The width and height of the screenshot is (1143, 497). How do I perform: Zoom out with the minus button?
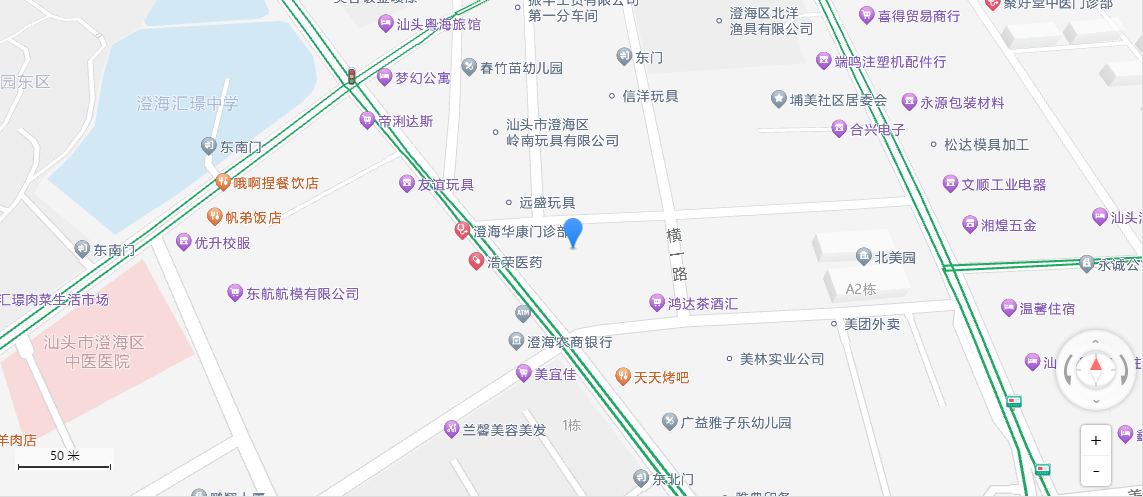pos(1096,470)
